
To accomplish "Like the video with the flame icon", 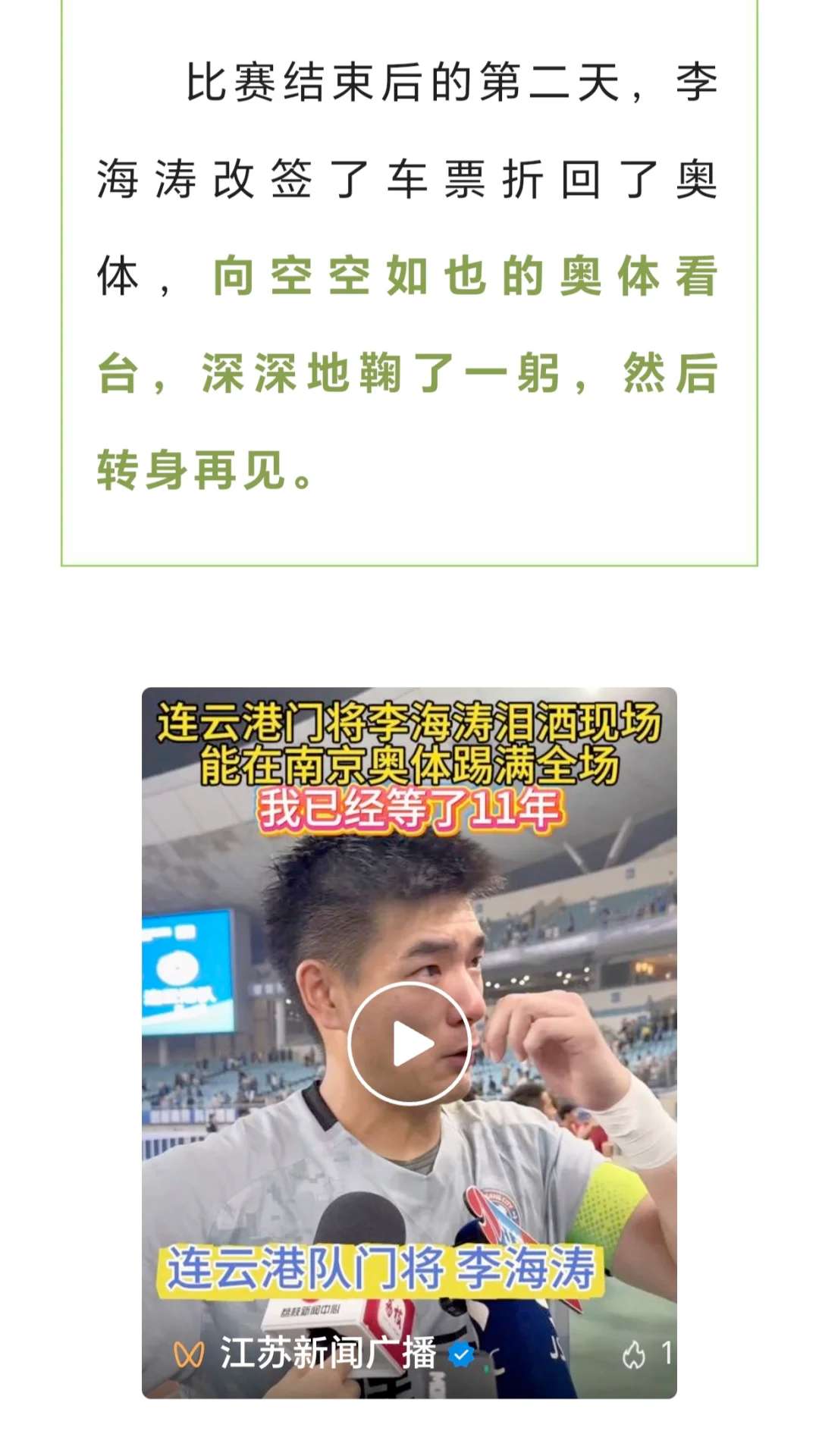I will point(634,1354).
